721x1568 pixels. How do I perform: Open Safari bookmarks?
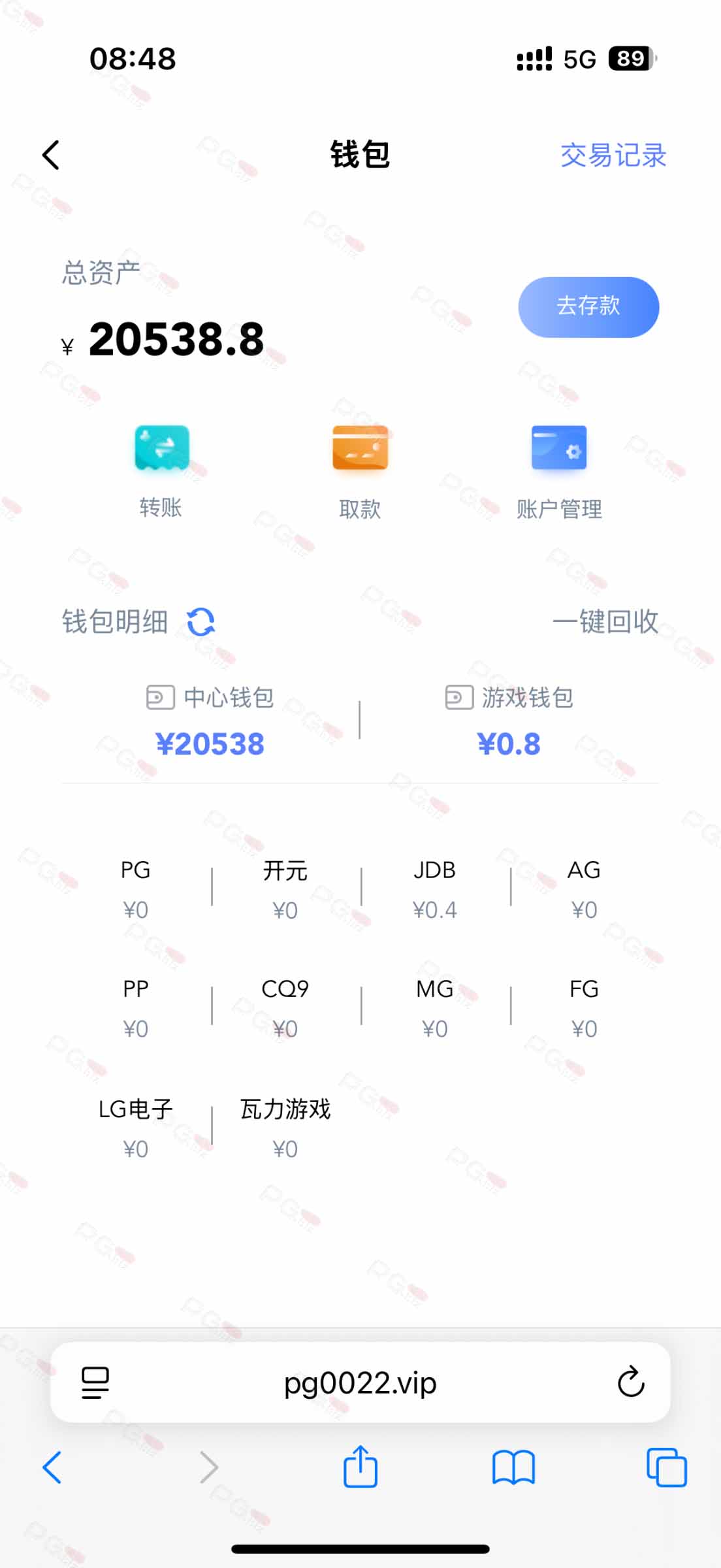click(x=513, y=1467)
